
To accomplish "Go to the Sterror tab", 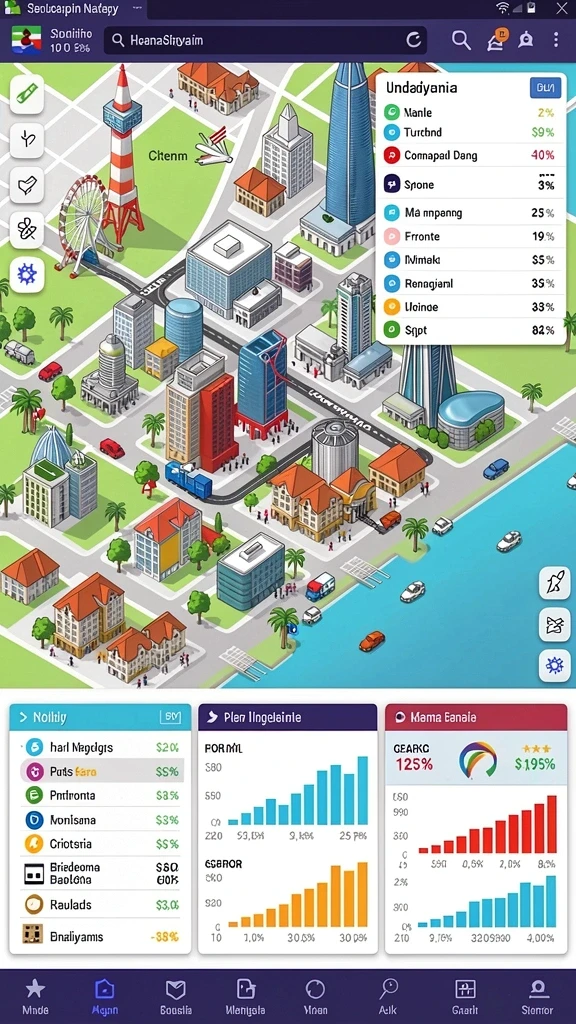I will pyautogui.click(x=538, y=997).
